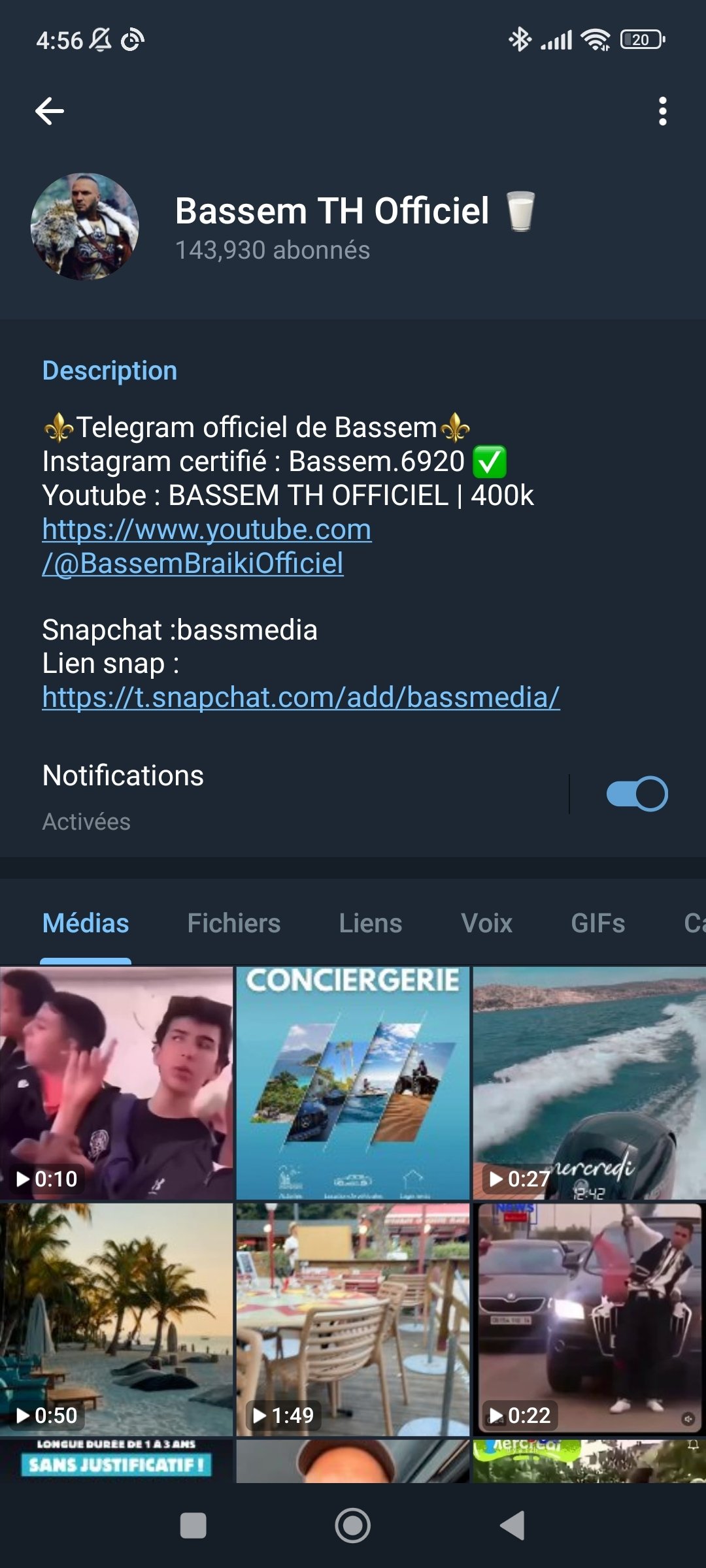Screen dimensions: 706x1568
Task: Select the Médias tab
Action: pyautogui.click(x=86, y=923)
